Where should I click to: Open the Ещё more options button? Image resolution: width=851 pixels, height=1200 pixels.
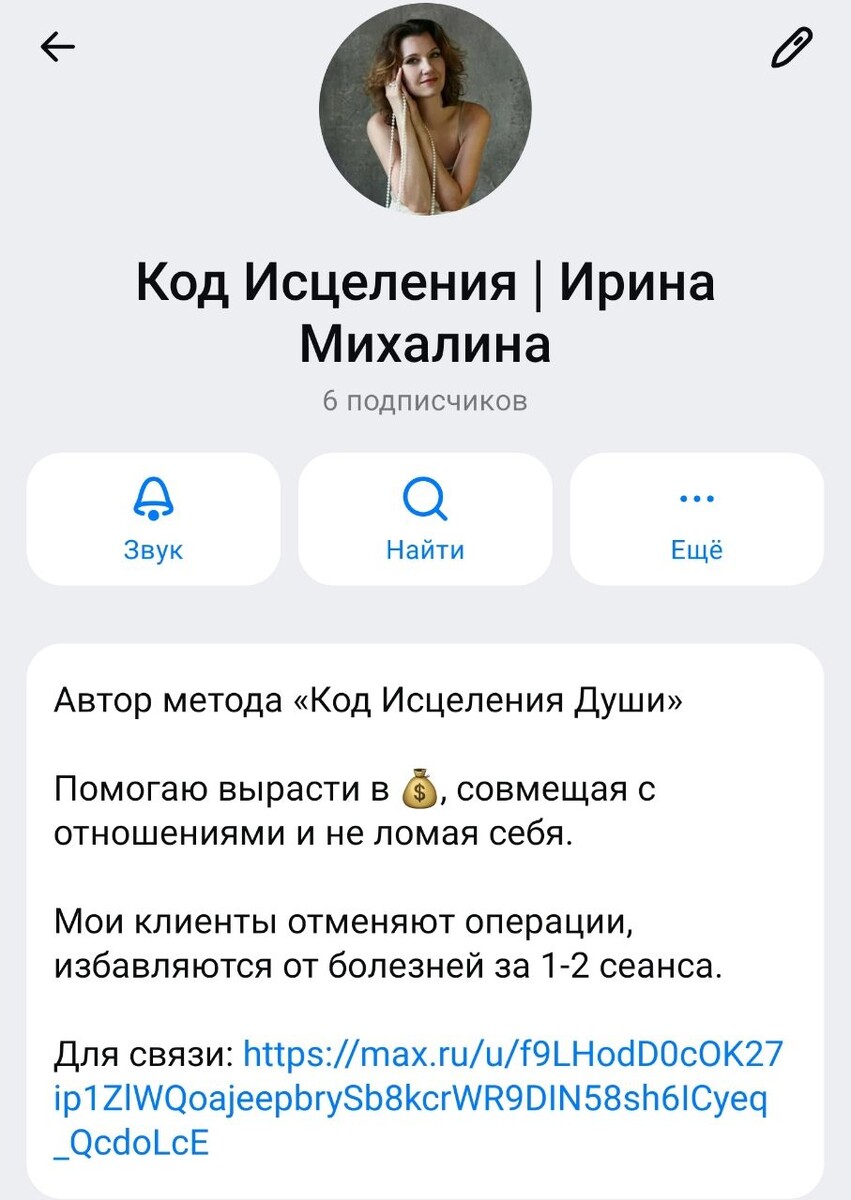tap(697, 518)
